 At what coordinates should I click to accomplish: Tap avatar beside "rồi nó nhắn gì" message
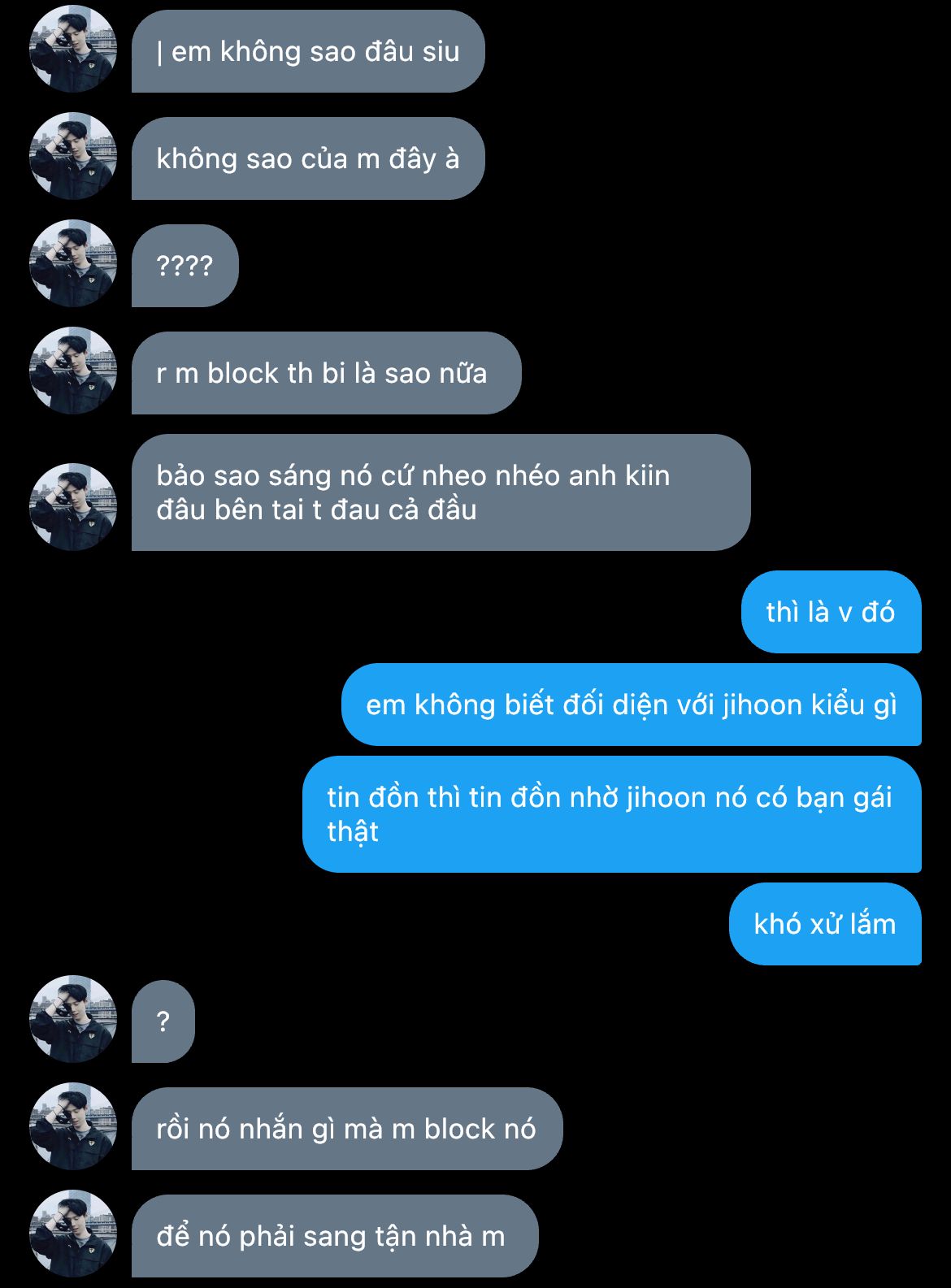tap(73, 1126)
